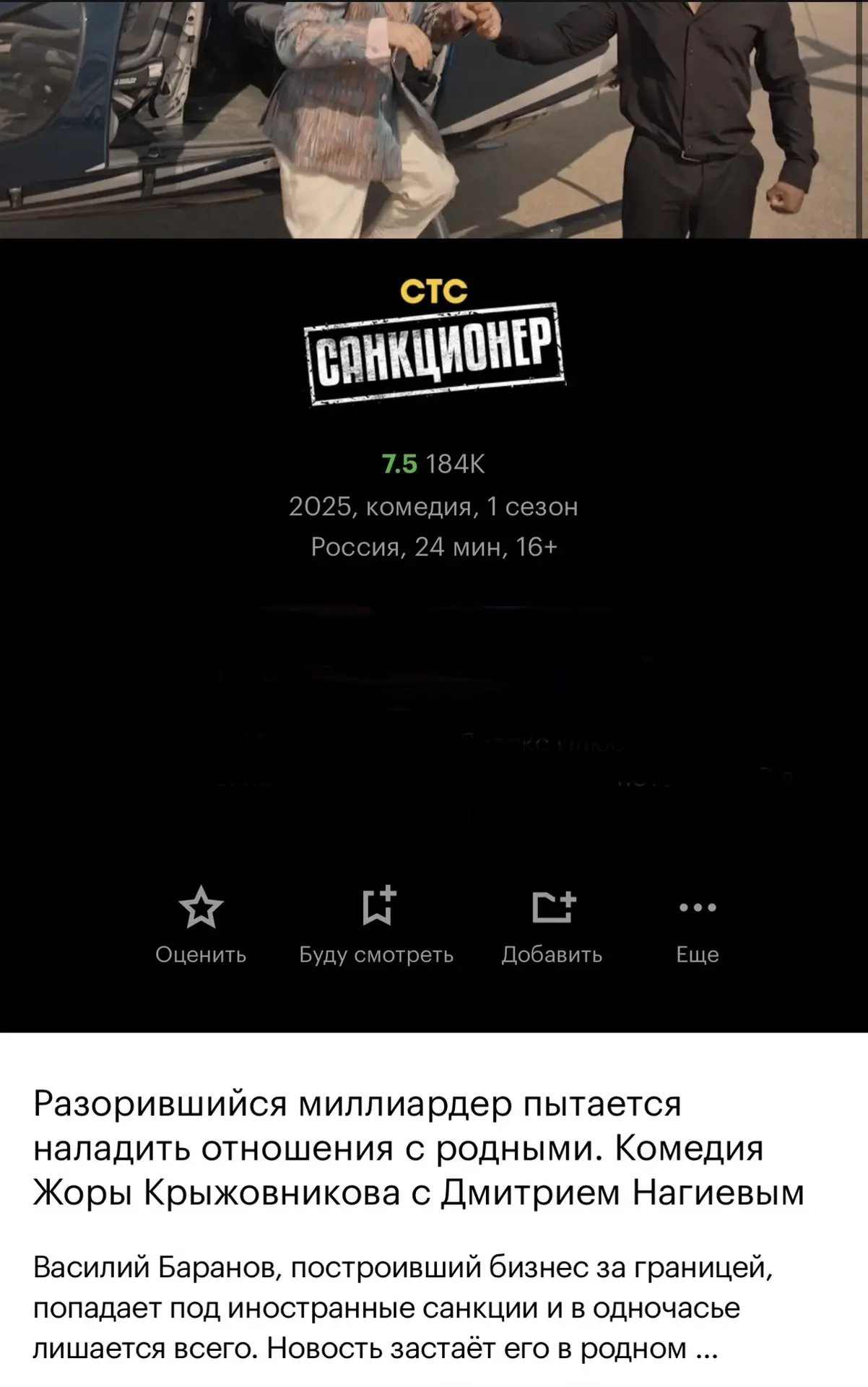Expand the truncated Василий Баранов description
The width and height of the screenshot is (868, 1387).
coord(705,1349)
